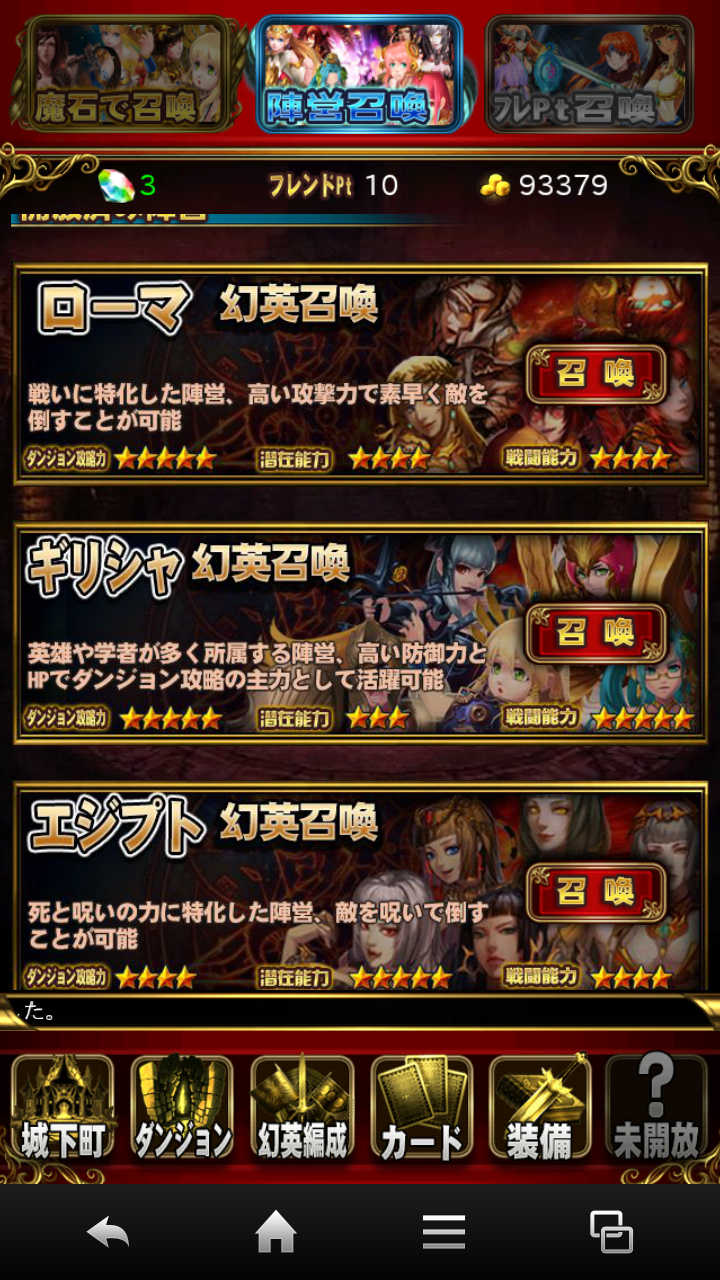Switch to the フレPt召喚 tab
The image size is (720, 1280).
pyautogui.click(x=590, y=75)
